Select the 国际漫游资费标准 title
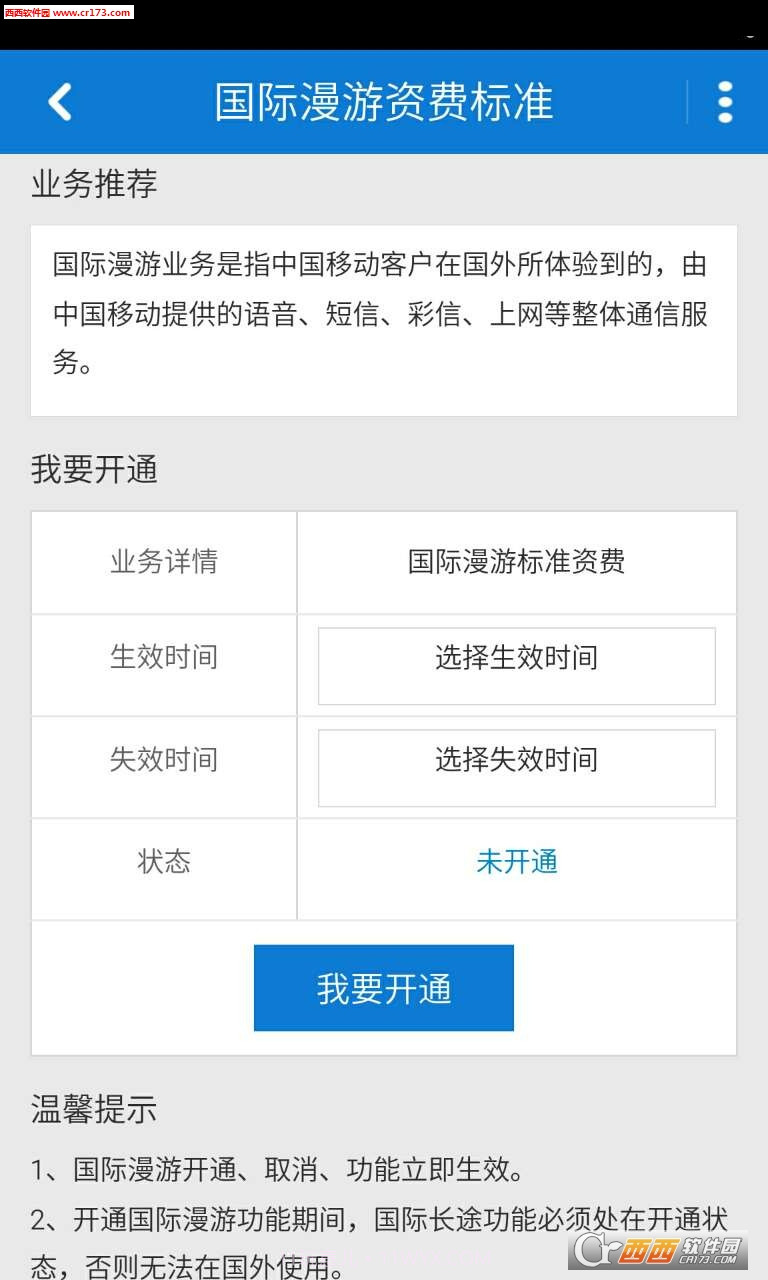Screen dimensions: 768x1280 [383, 101]
